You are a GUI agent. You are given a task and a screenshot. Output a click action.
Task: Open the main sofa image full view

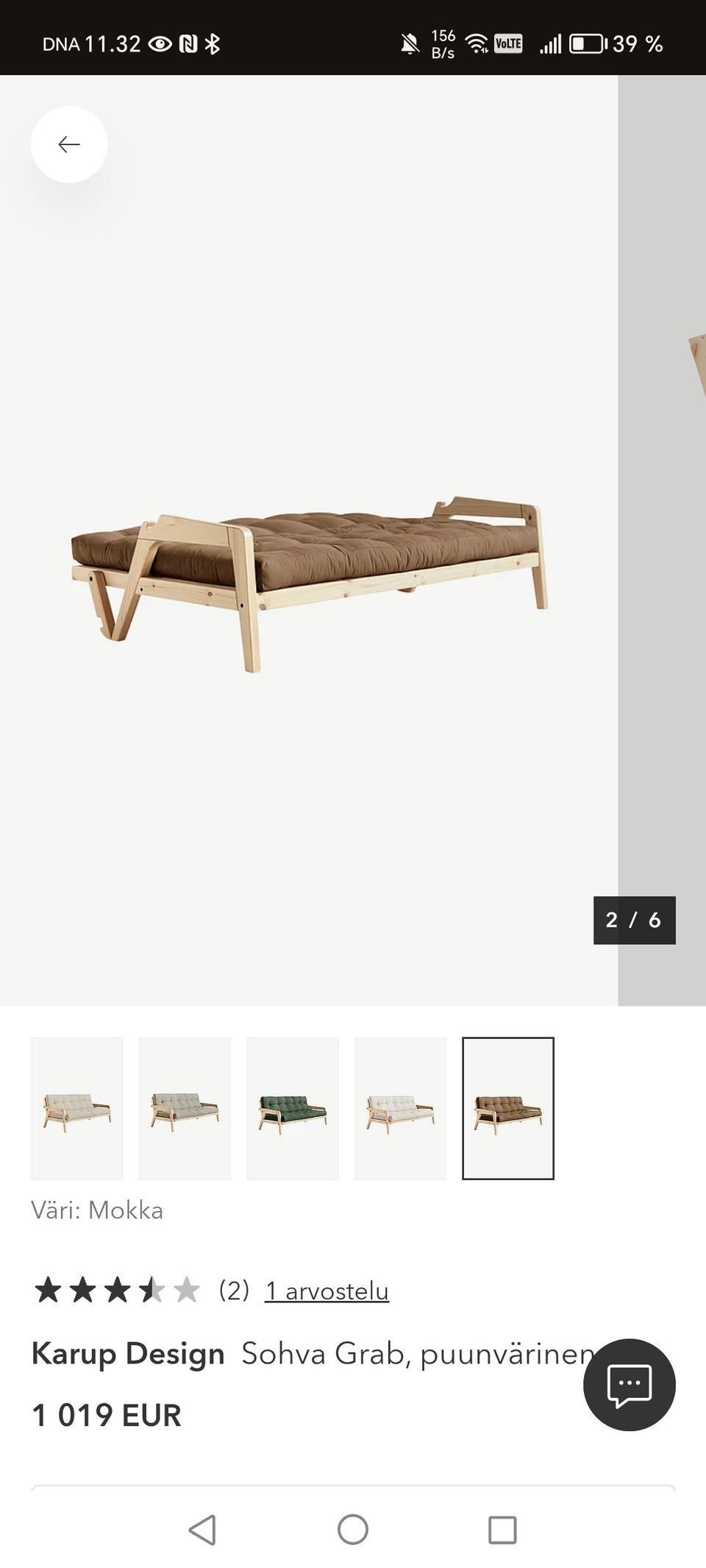click(x=309, y=574)
